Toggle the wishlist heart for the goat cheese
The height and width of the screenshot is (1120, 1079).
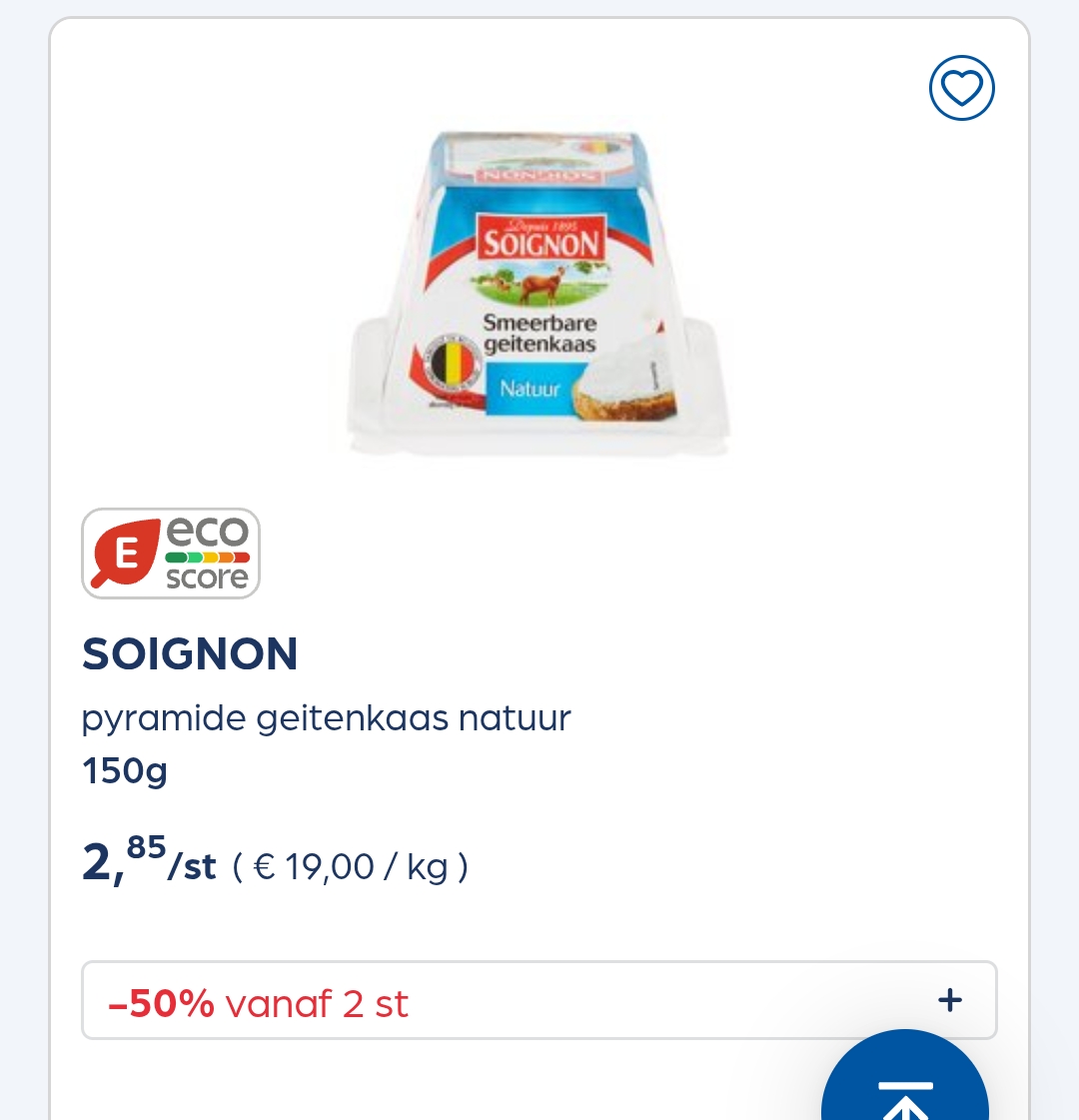pyautogui.click(x=961, y=88)
